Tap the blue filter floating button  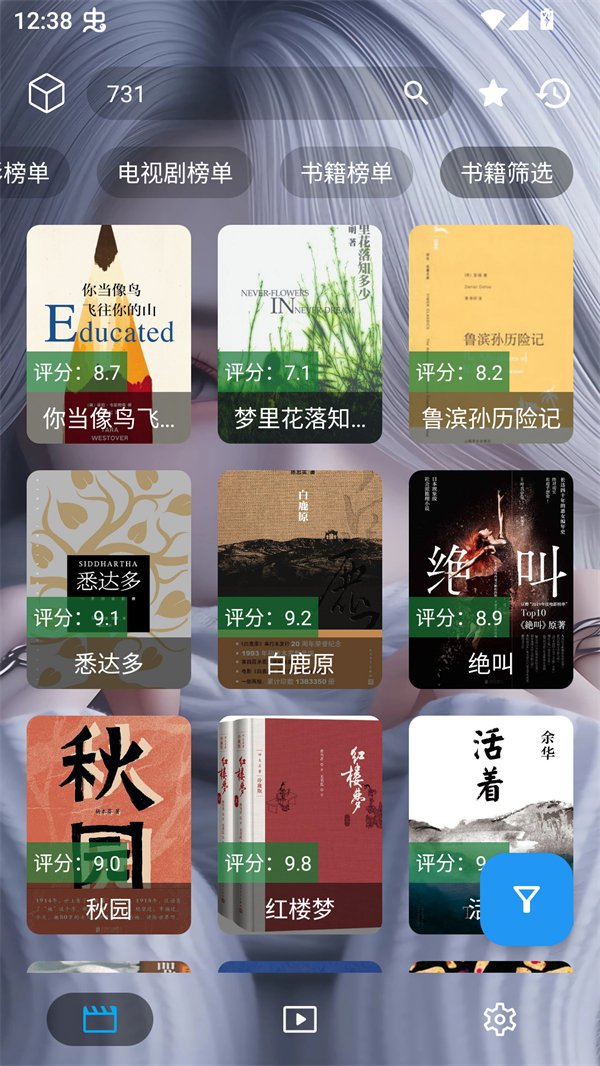tap(527, 899)
